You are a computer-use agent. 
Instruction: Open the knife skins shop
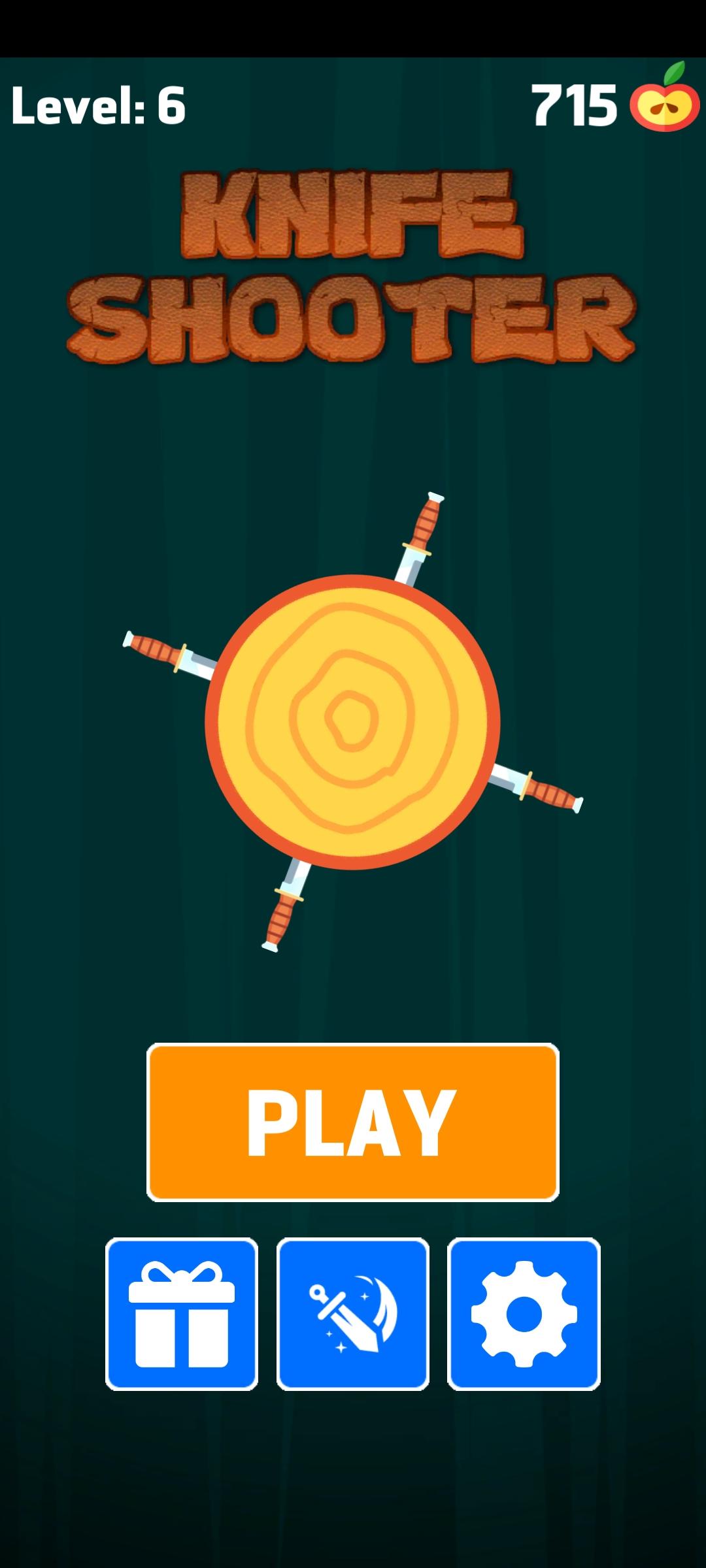pyautogui.click(x=352, y=1314)
